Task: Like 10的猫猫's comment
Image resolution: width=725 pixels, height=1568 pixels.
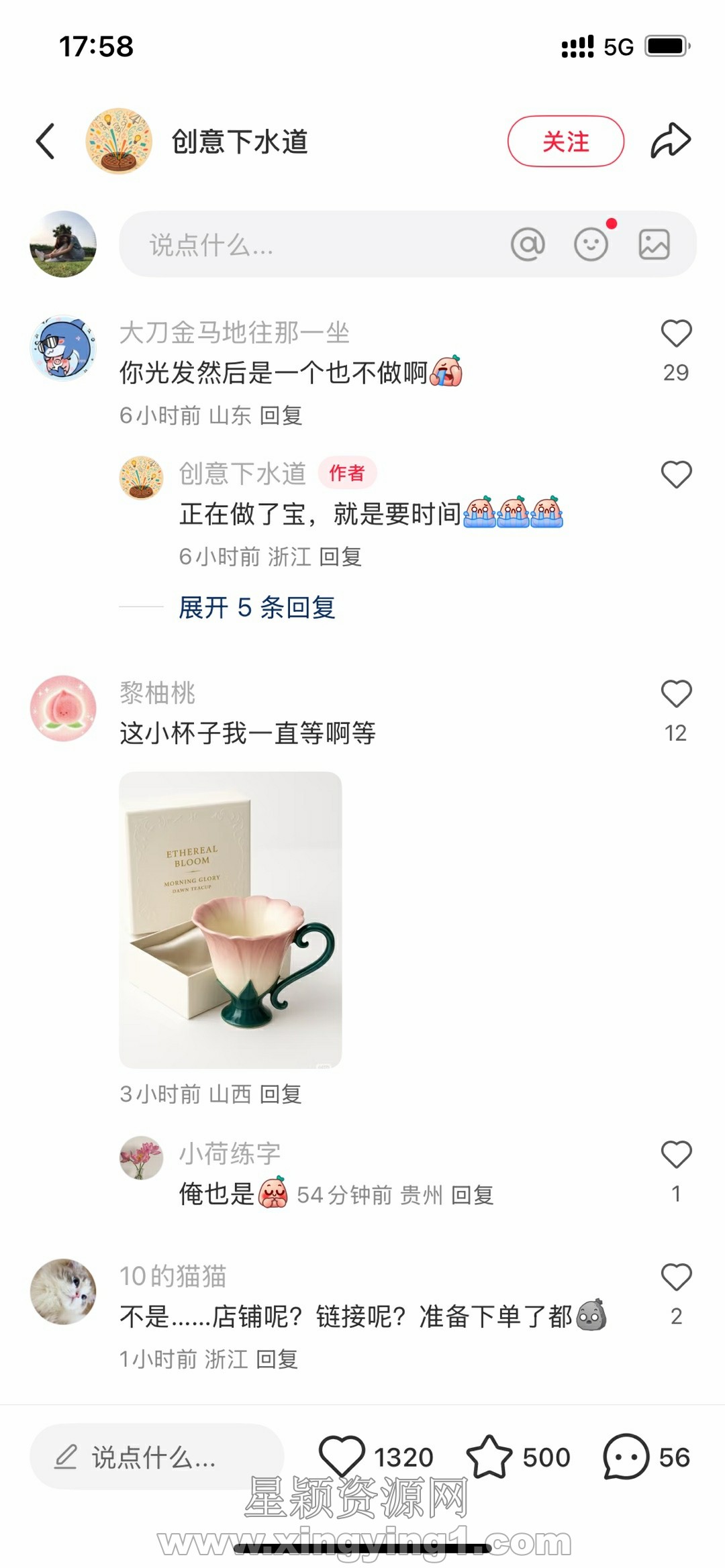Action: coord(676,1277)
